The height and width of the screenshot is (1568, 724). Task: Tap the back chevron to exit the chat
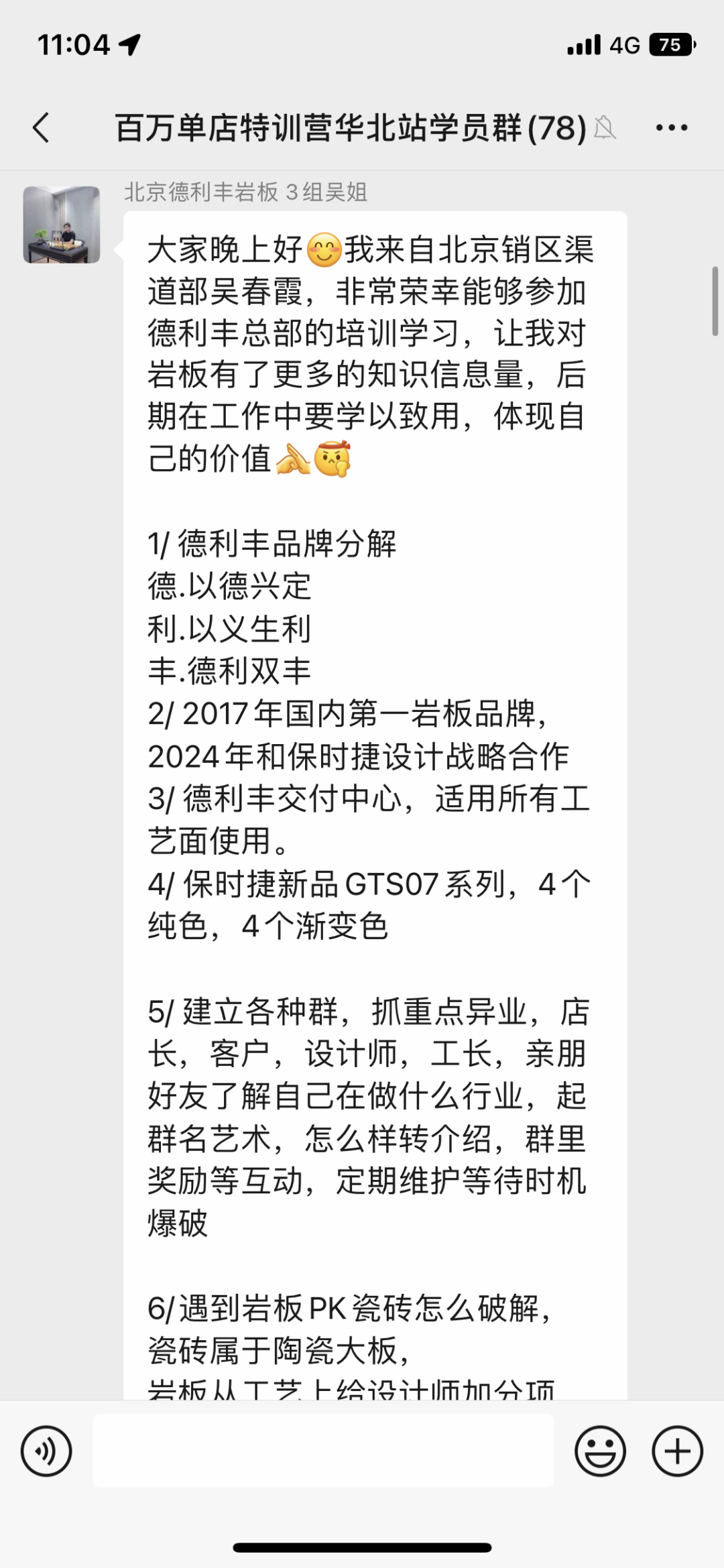(40, 126)
